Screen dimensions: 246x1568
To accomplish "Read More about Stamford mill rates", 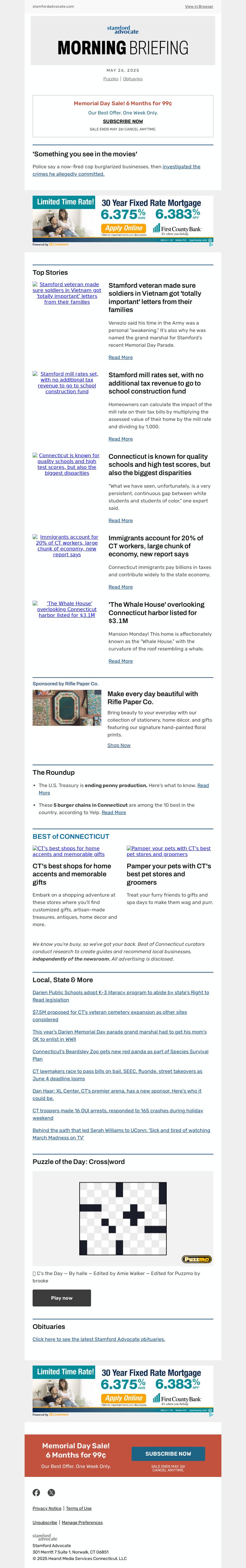I will pos(121,439).
